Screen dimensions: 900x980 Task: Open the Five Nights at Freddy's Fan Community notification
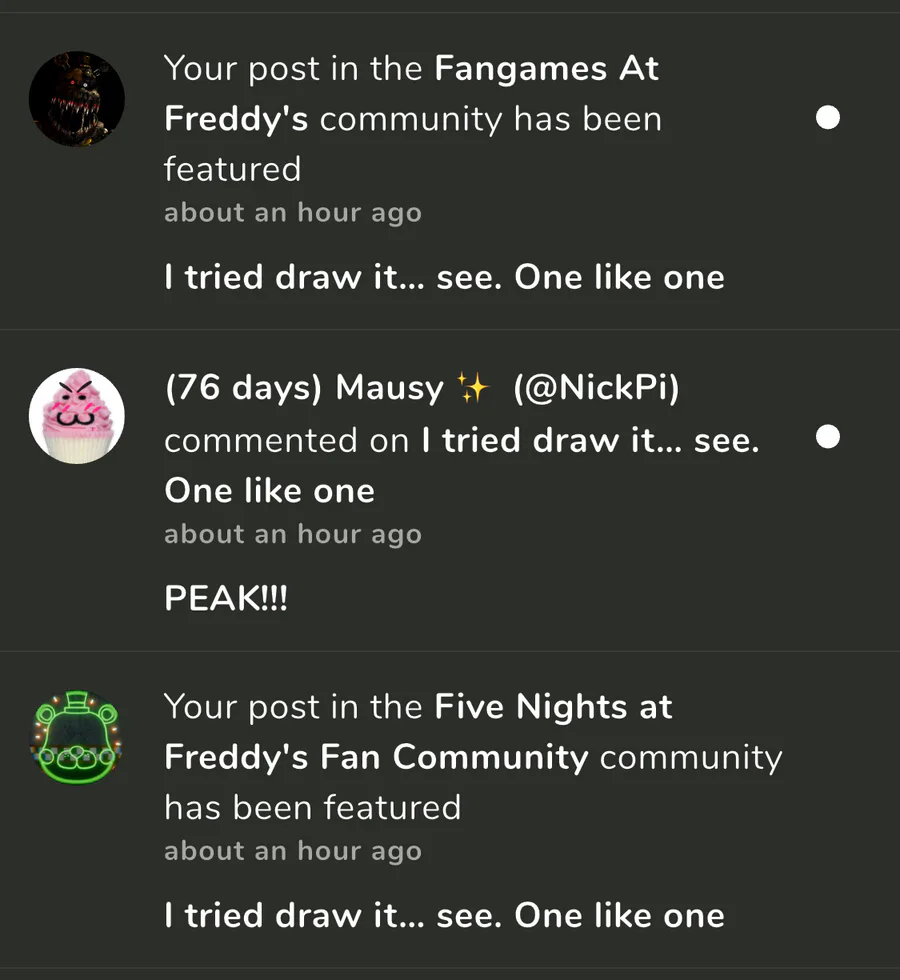450,810
